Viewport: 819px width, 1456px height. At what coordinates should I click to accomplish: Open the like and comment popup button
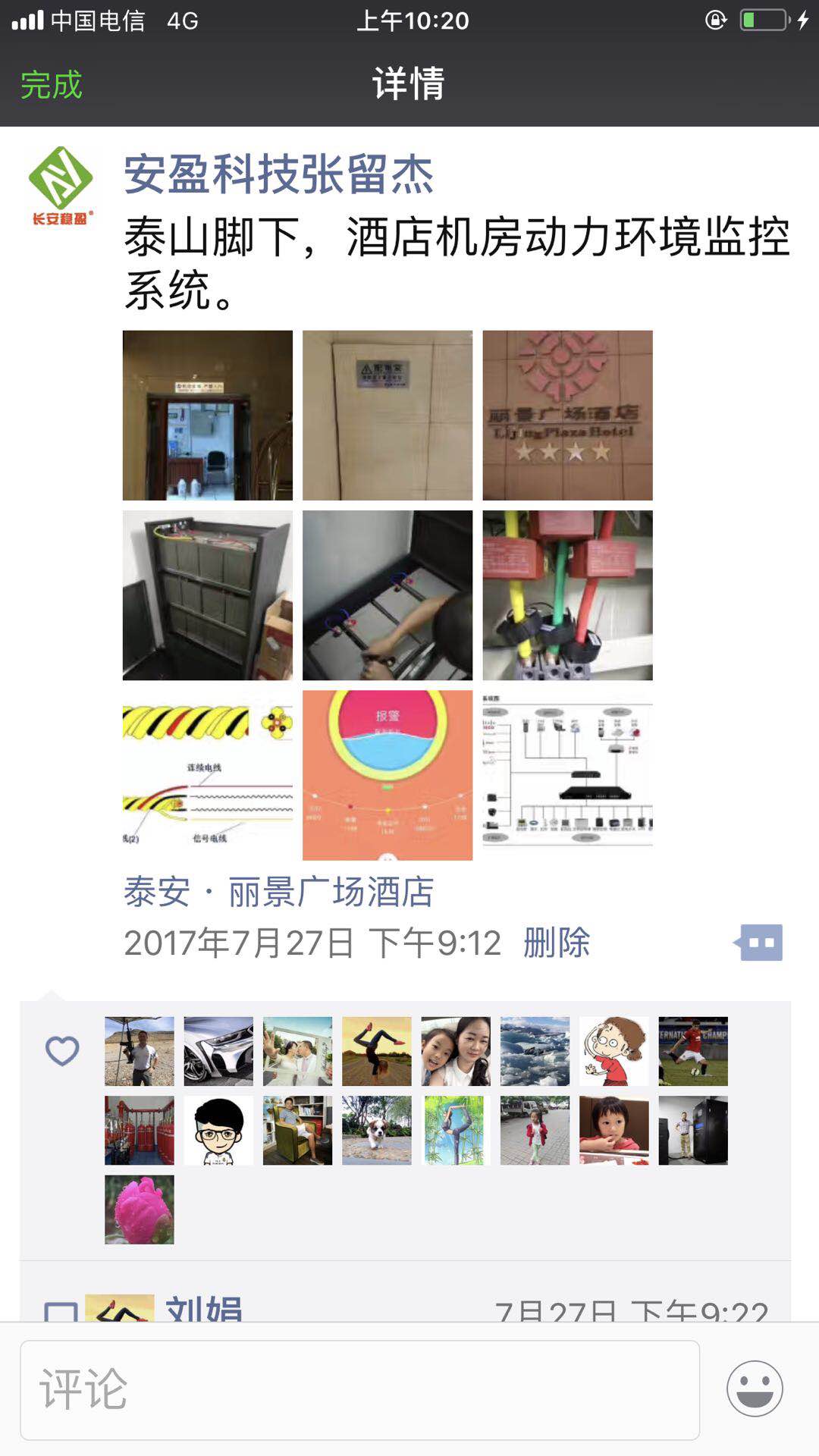click(759, 943)
